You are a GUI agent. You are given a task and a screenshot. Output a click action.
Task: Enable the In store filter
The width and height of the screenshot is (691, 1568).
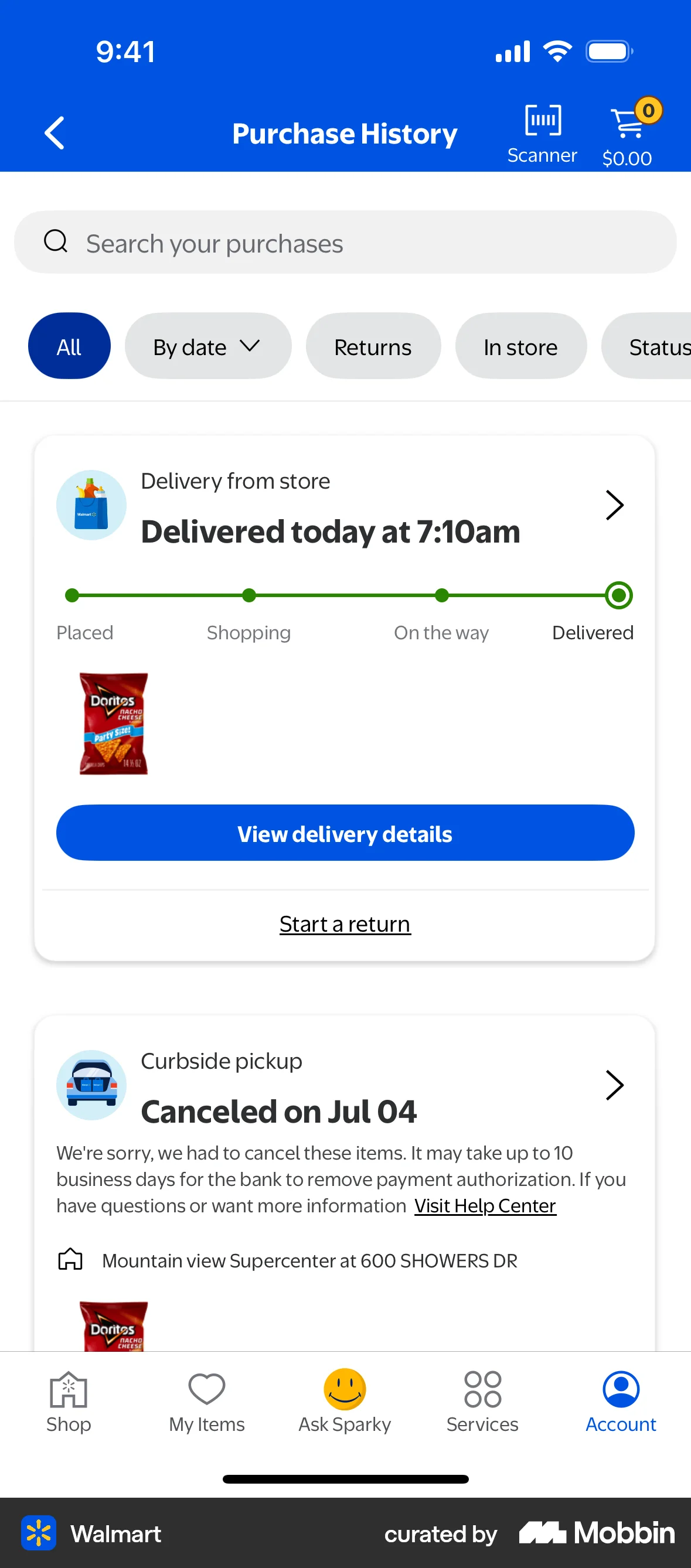[x=520, y=346]
